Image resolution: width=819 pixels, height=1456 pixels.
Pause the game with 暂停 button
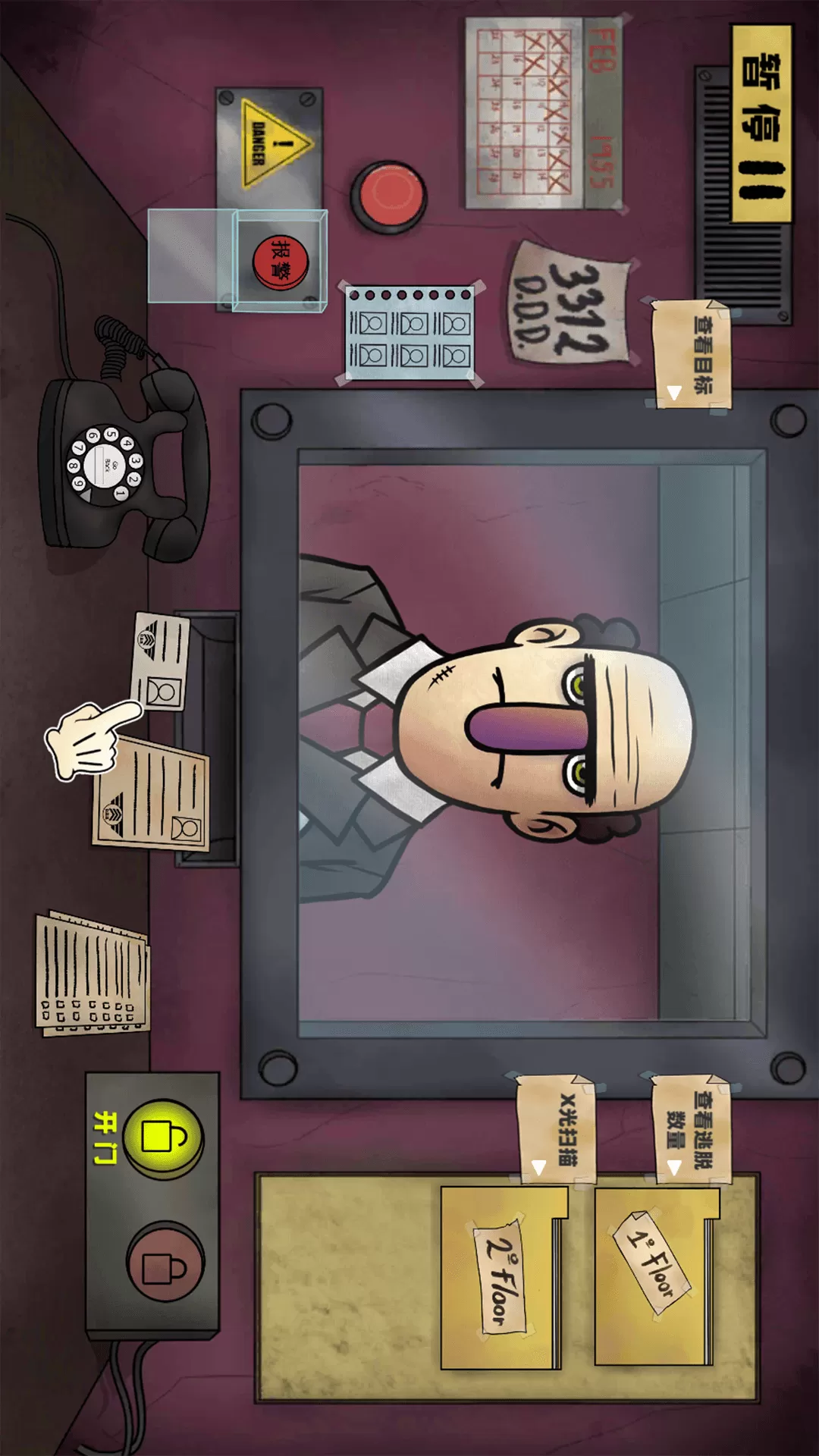click(x=761, y=124)
